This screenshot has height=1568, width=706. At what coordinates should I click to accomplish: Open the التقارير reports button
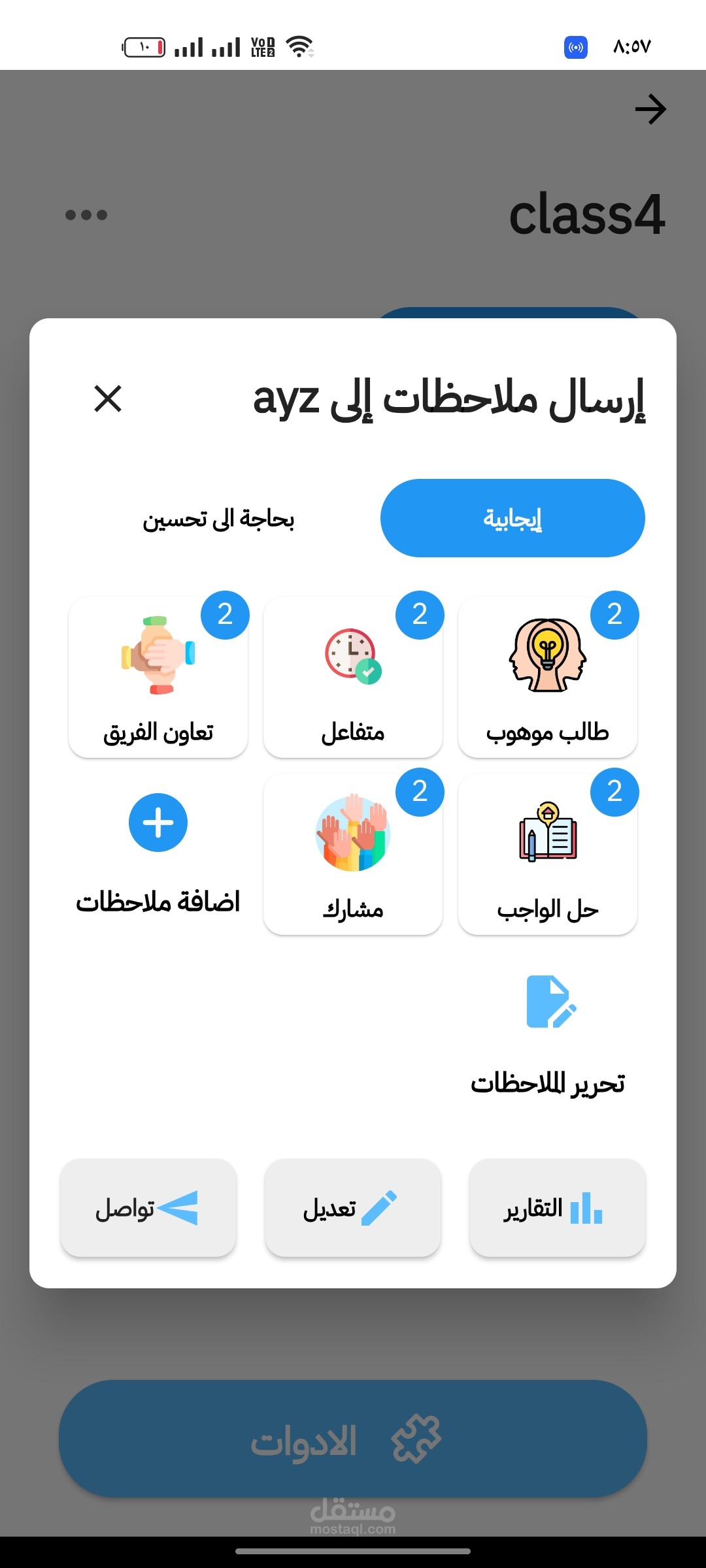[558, 1207]
